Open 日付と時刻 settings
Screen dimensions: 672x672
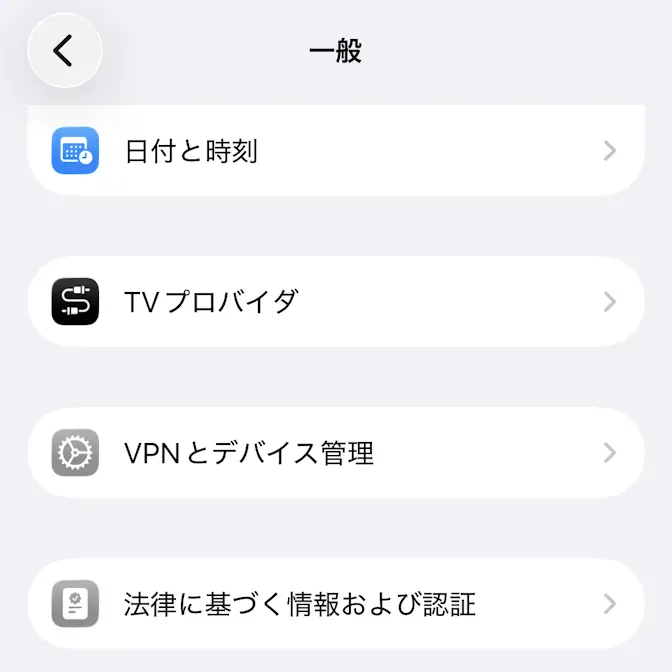coord(335,151)
